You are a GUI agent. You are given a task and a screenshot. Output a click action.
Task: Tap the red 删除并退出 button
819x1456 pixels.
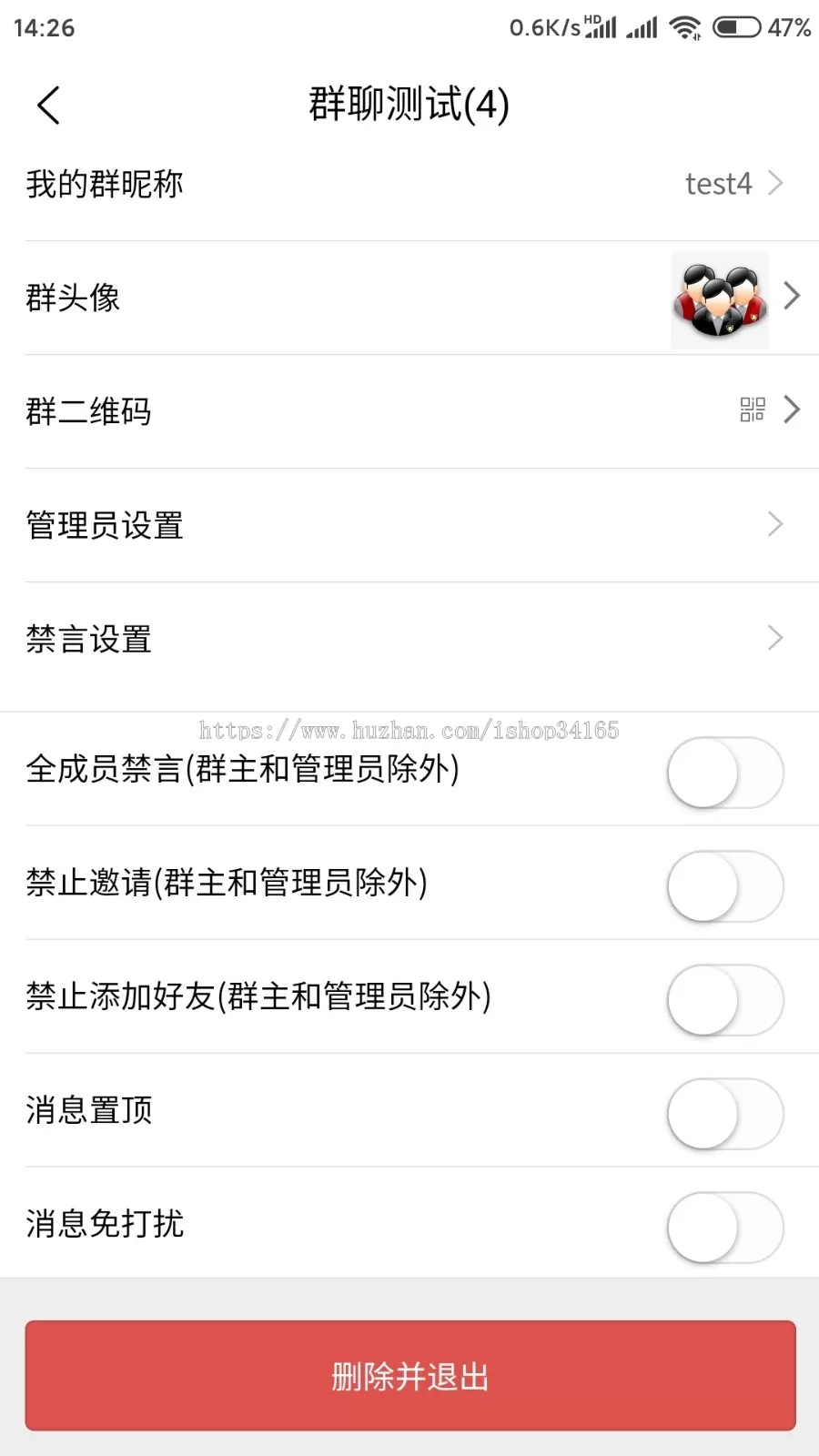pyautogui.click(x=409, y=1376)
